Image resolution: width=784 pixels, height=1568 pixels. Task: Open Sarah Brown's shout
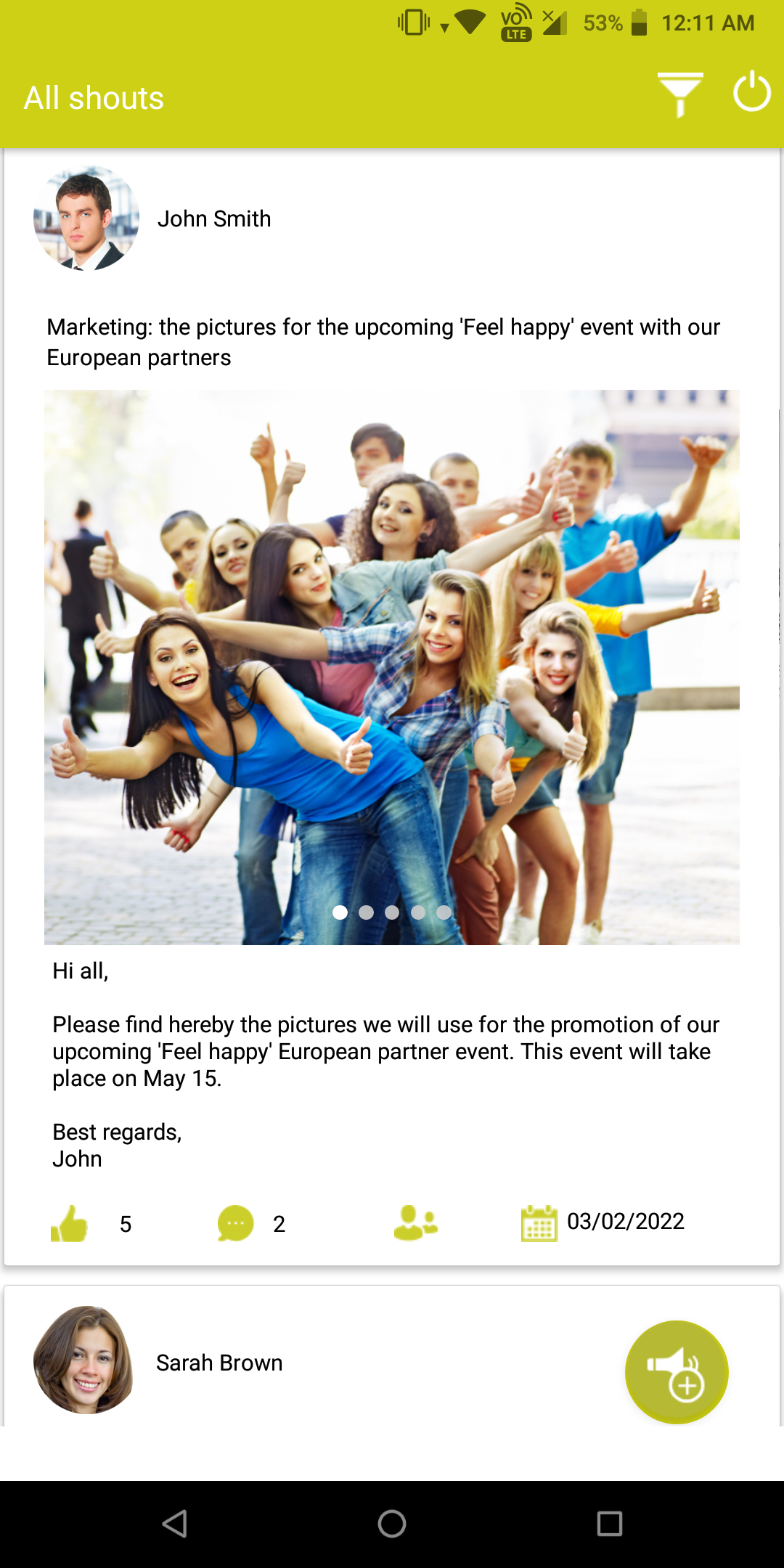(x=219, y=1363)
